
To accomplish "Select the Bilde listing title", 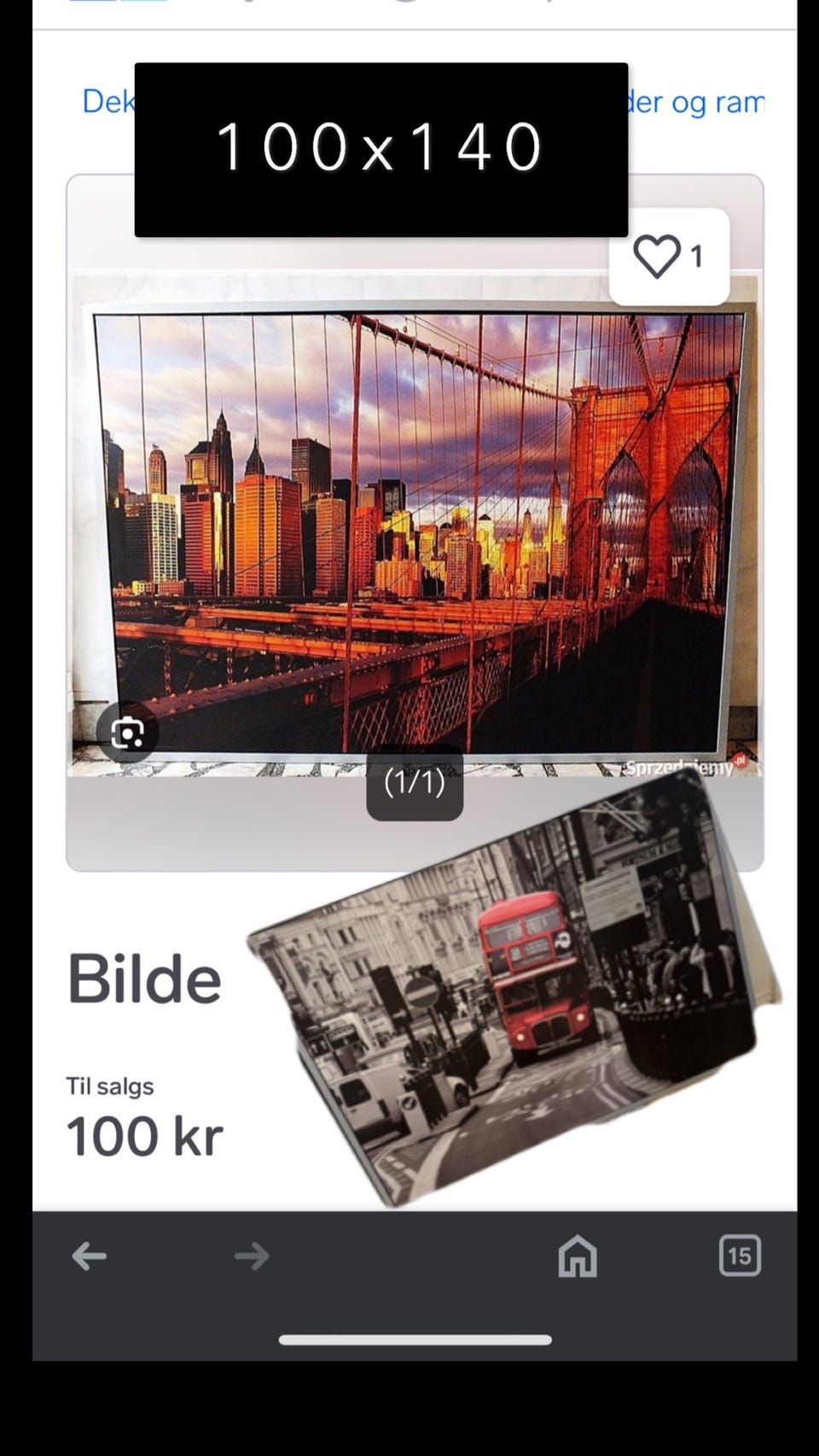I will pos(144,977).
